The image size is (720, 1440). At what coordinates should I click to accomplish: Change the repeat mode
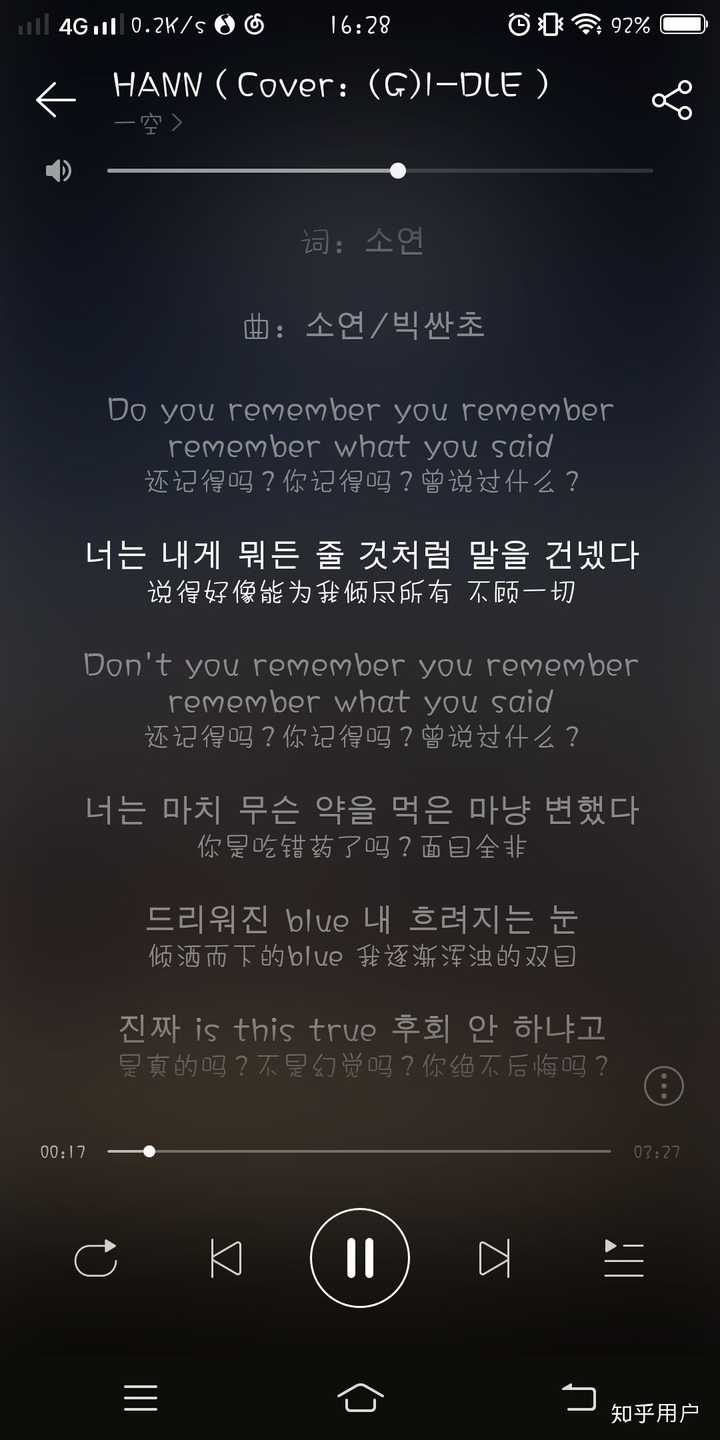[x=96, y=1258]
